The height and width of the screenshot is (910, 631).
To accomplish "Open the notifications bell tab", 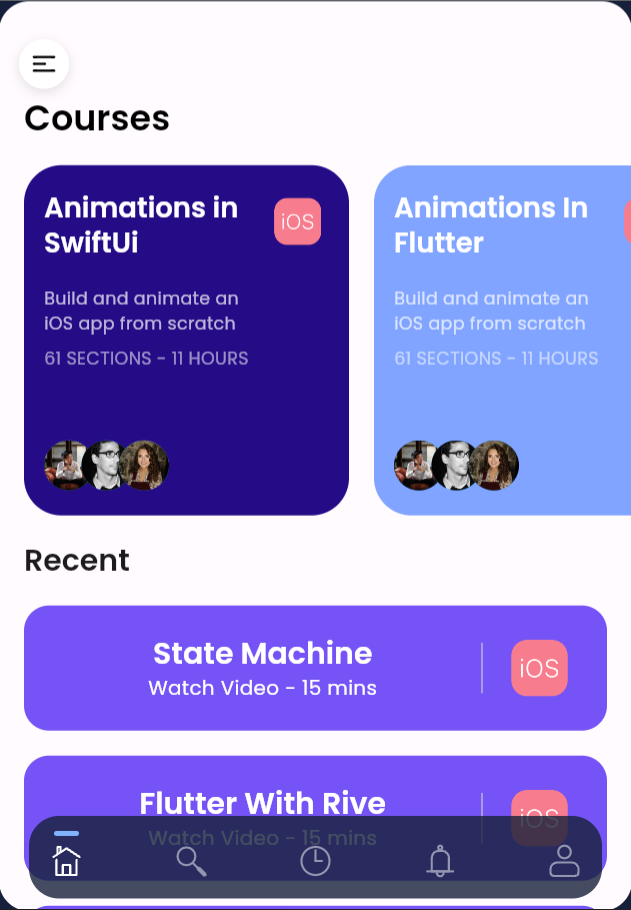I will click(440, 860).
